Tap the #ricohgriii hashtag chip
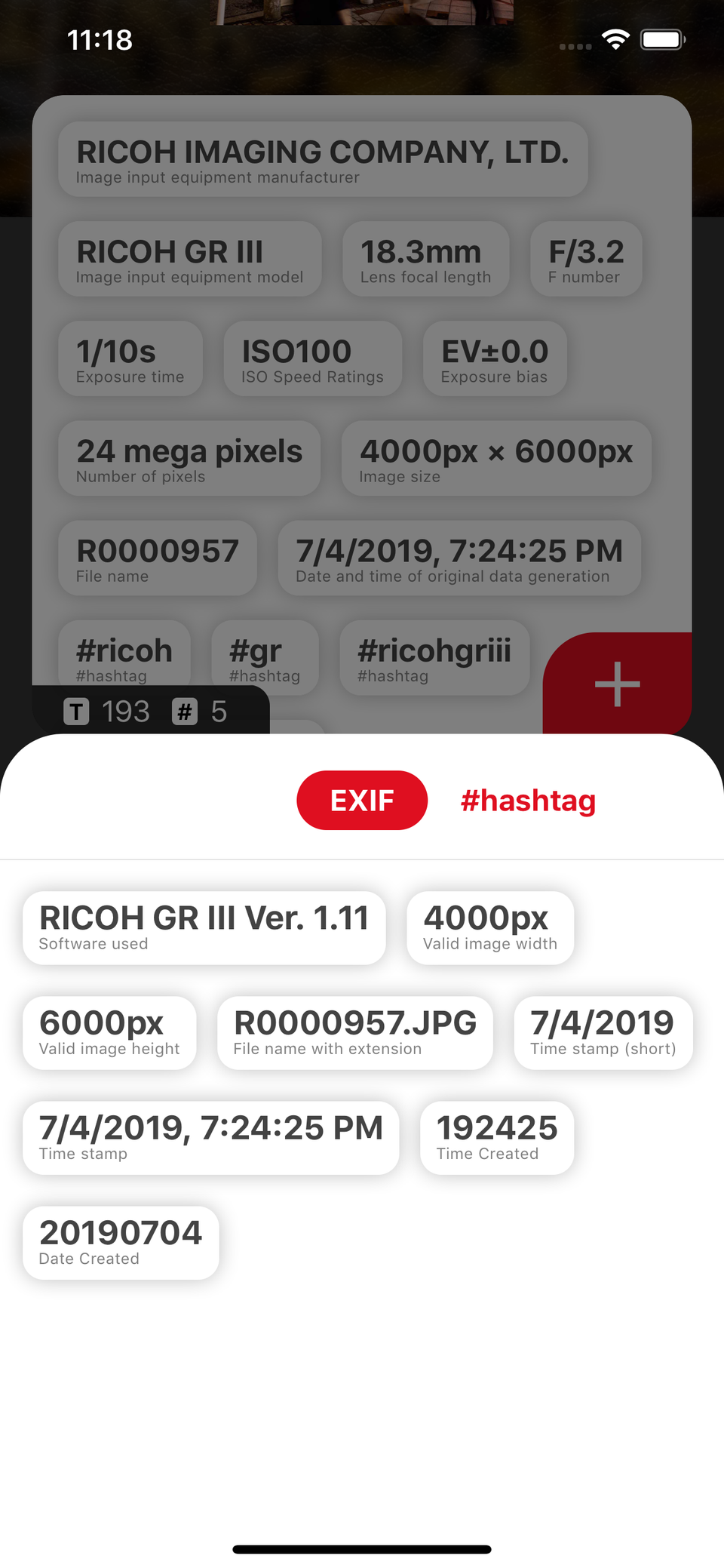Viewport: 724px width, 1568px height. (x=434, y=657)
